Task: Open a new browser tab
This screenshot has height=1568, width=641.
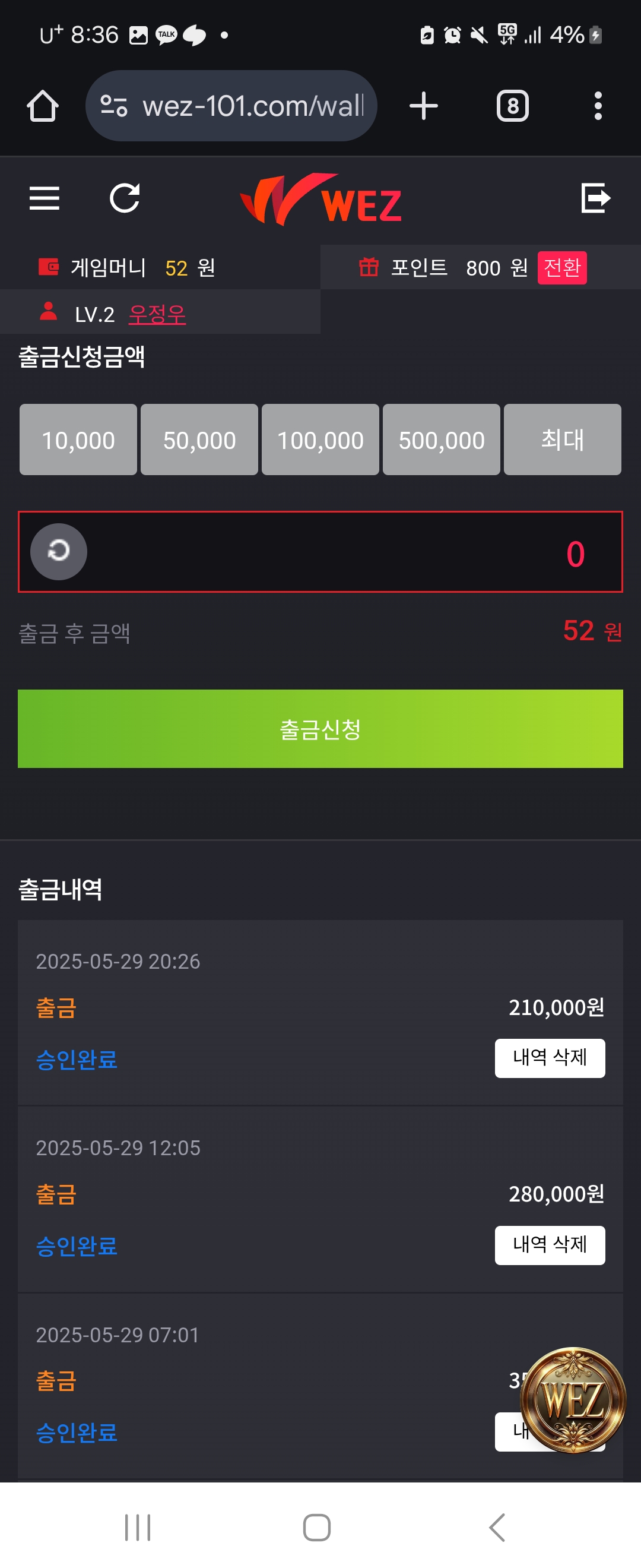Action: (423, 106)
